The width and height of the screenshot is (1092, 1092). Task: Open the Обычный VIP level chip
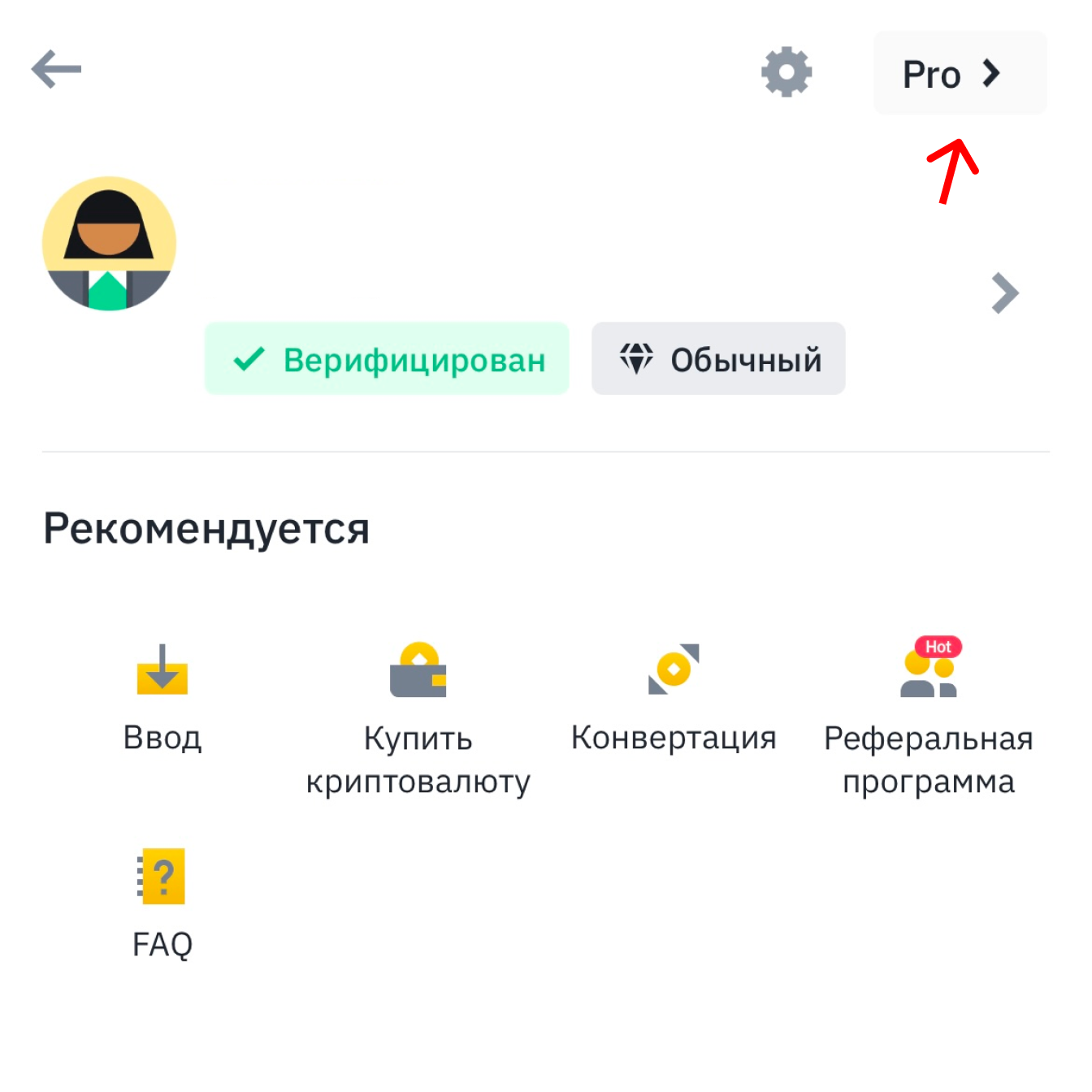tap(718, 359)
